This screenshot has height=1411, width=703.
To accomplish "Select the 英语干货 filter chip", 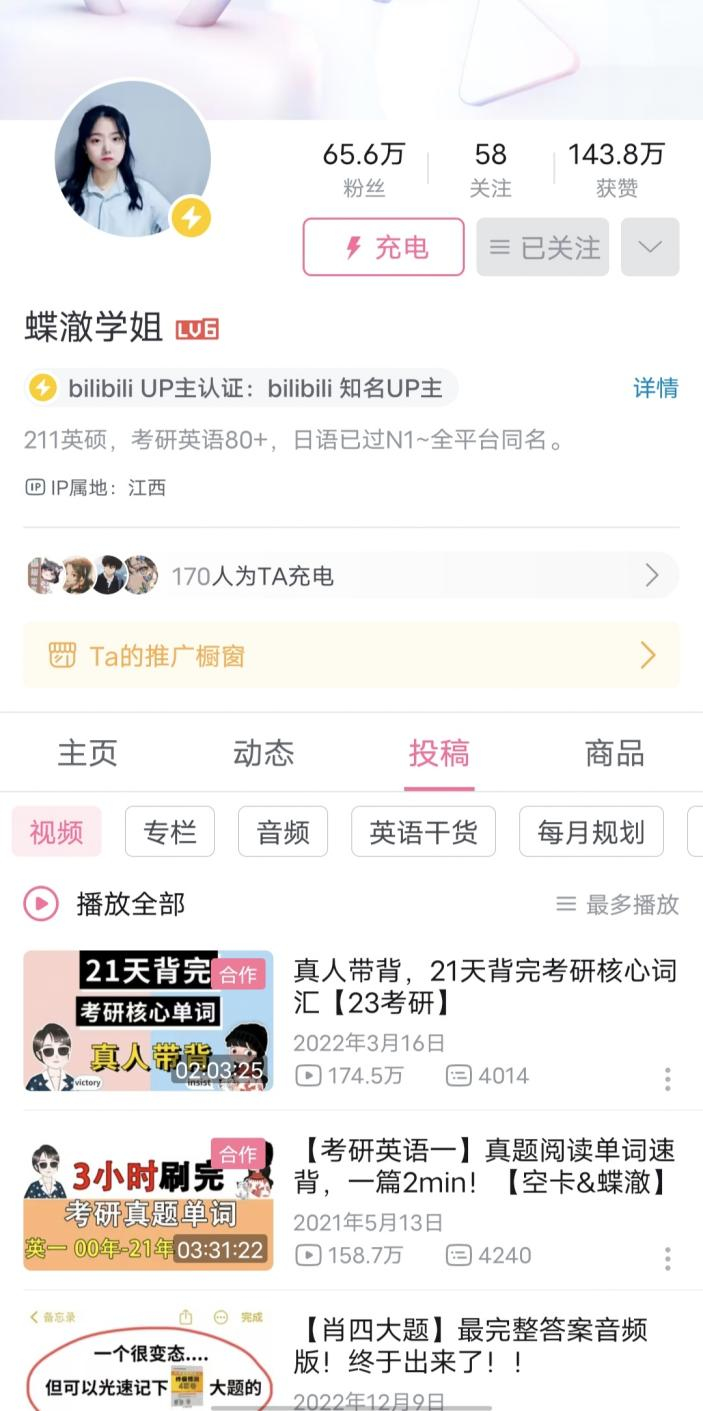I will point(423,832).
